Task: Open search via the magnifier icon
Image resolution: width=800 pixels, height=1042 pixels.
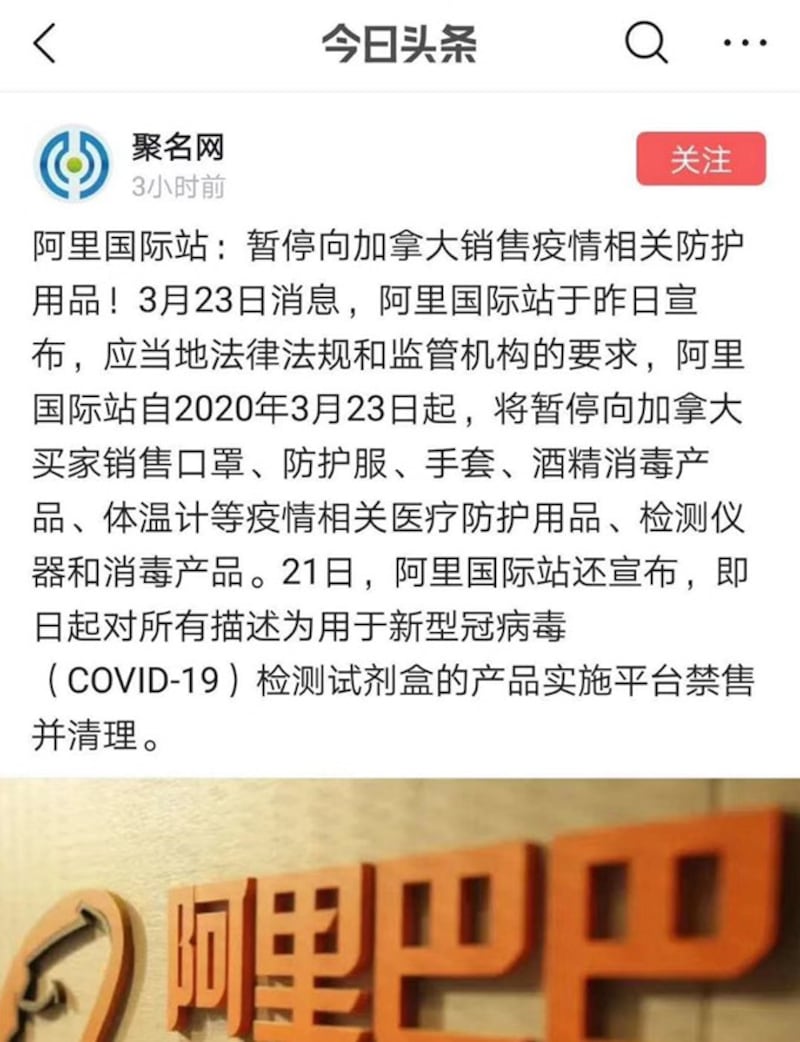Action: pyautogui.click(x=645, y=43)
